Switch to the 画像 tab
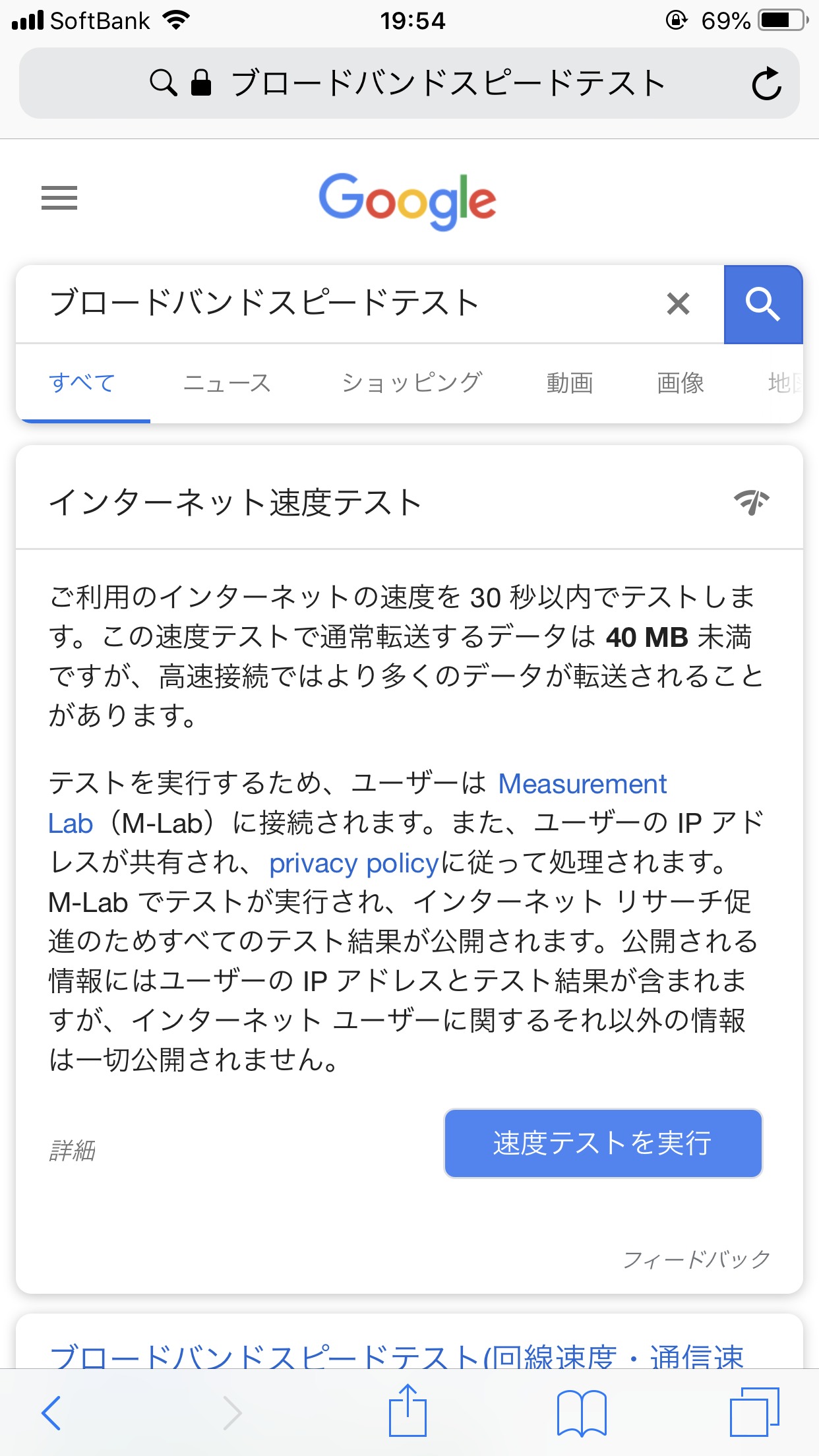Screen dimensions: 819x1456 tap(681, 383)
